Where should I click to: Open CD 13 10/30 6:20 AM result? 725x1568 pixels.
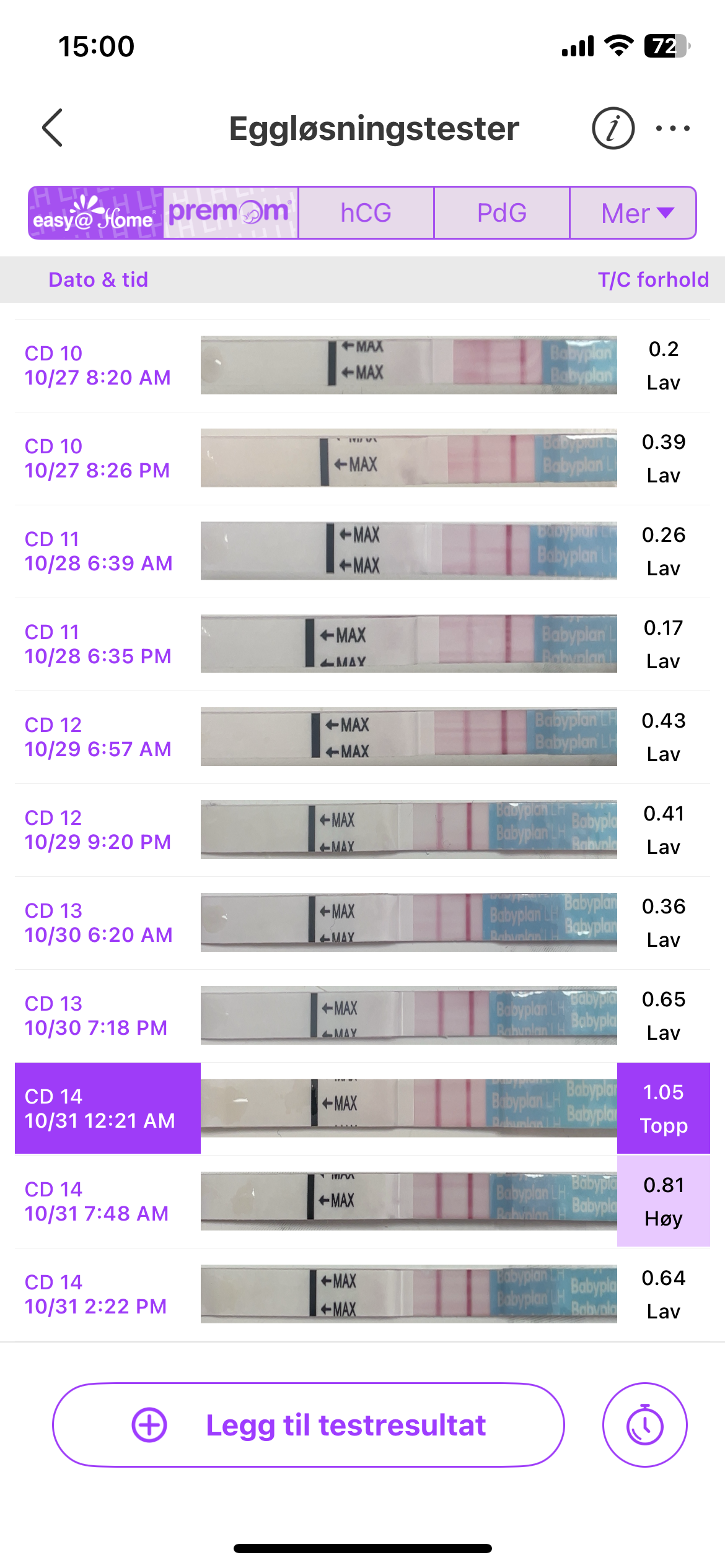click(x=362, y=922)
